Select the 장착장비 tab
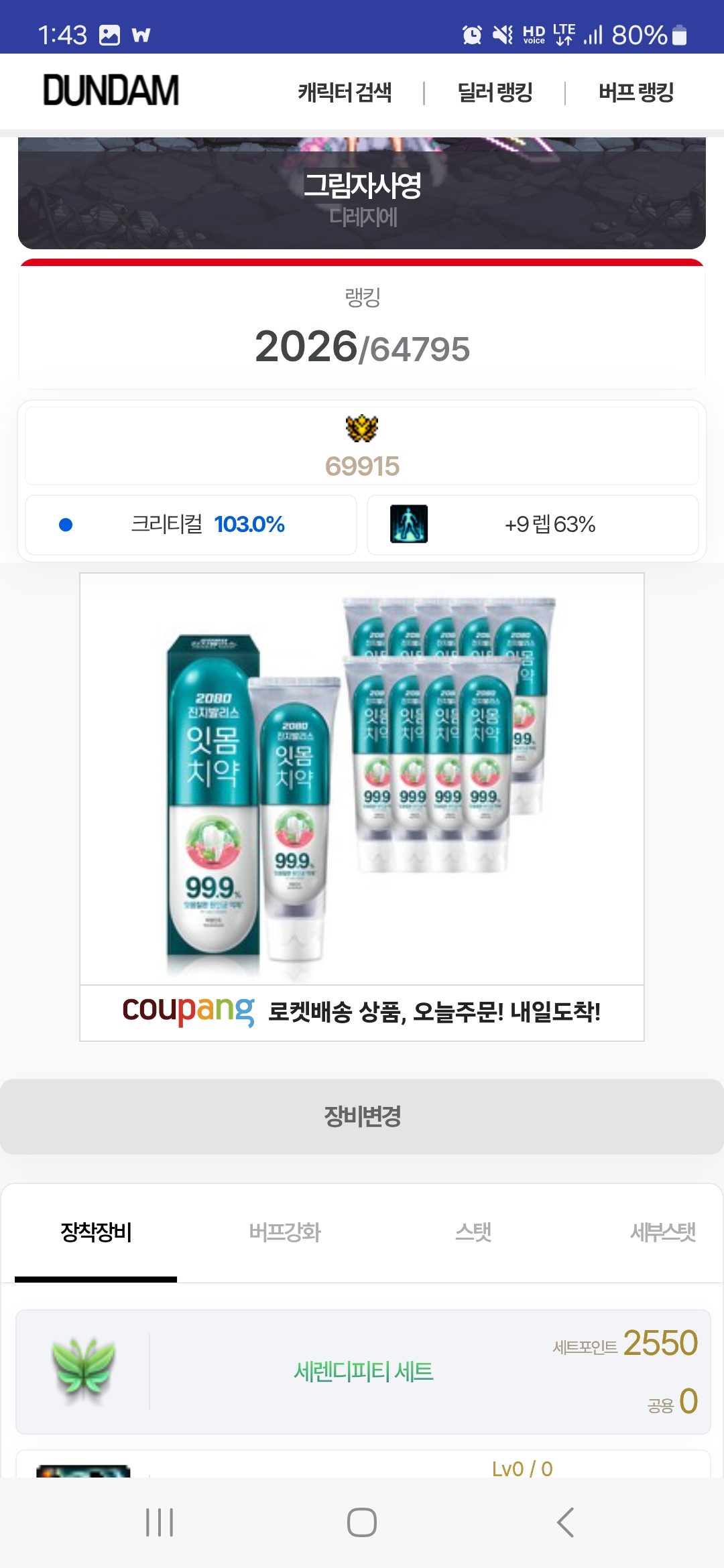 (x=96, y=1232)
